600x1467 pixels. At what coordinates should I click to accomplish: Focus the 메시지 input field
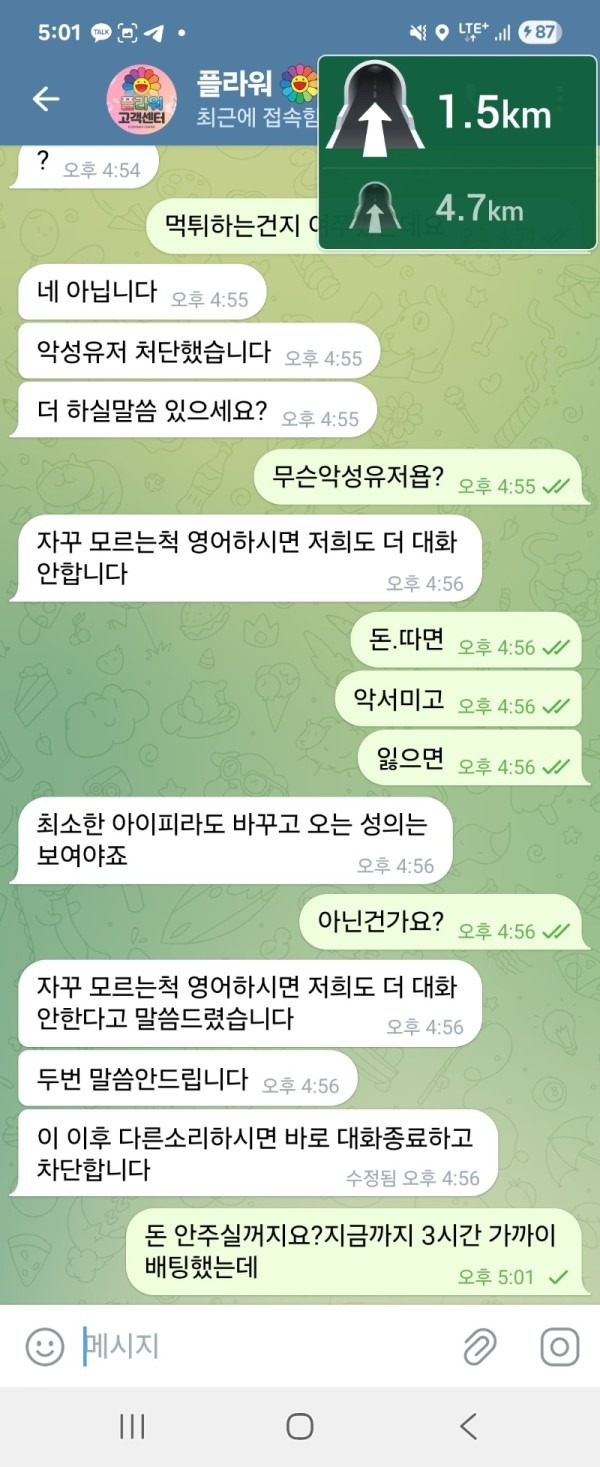click(260, 1346)
